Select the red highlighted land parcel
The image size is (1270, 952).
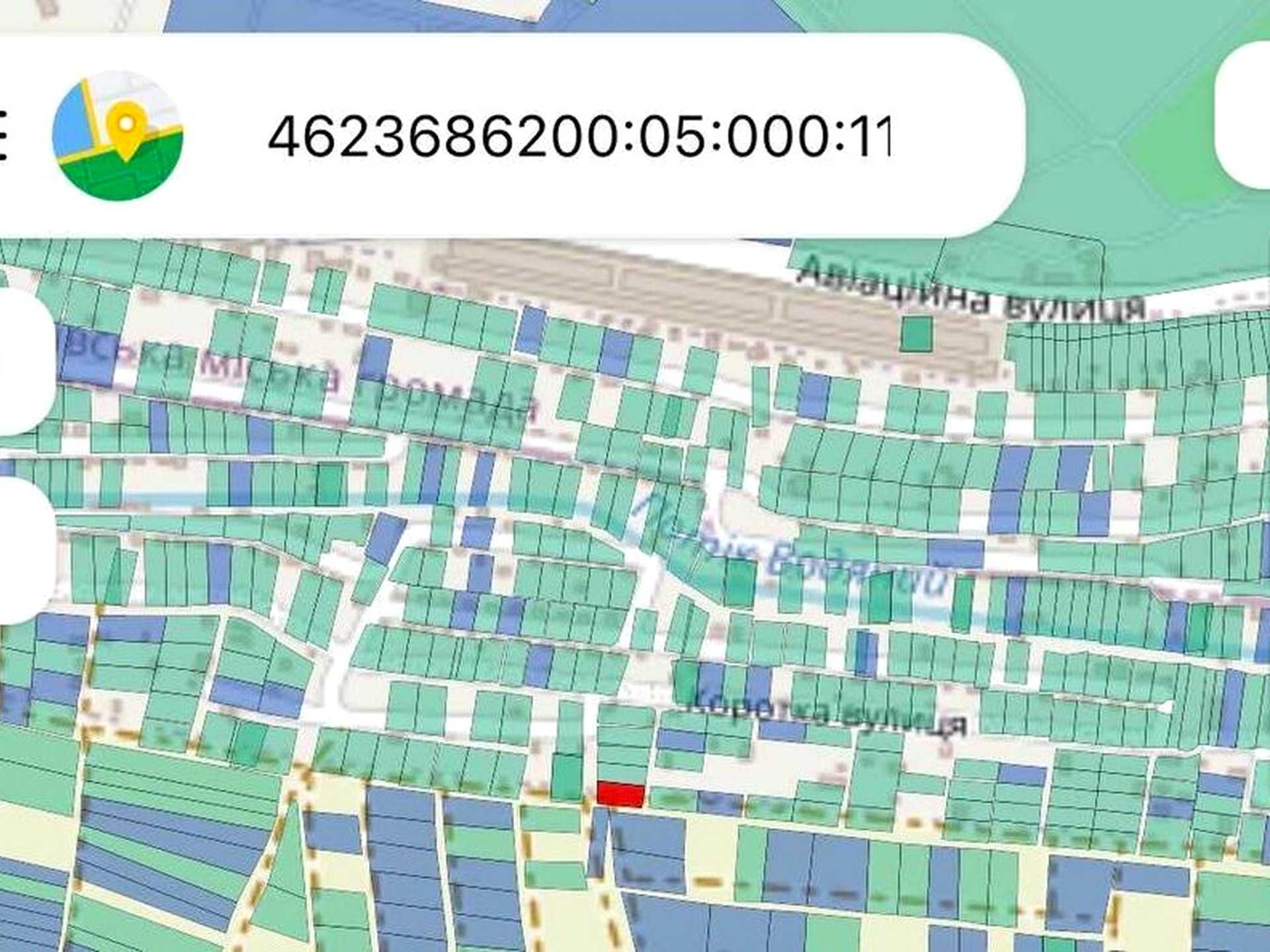[620, 794]
